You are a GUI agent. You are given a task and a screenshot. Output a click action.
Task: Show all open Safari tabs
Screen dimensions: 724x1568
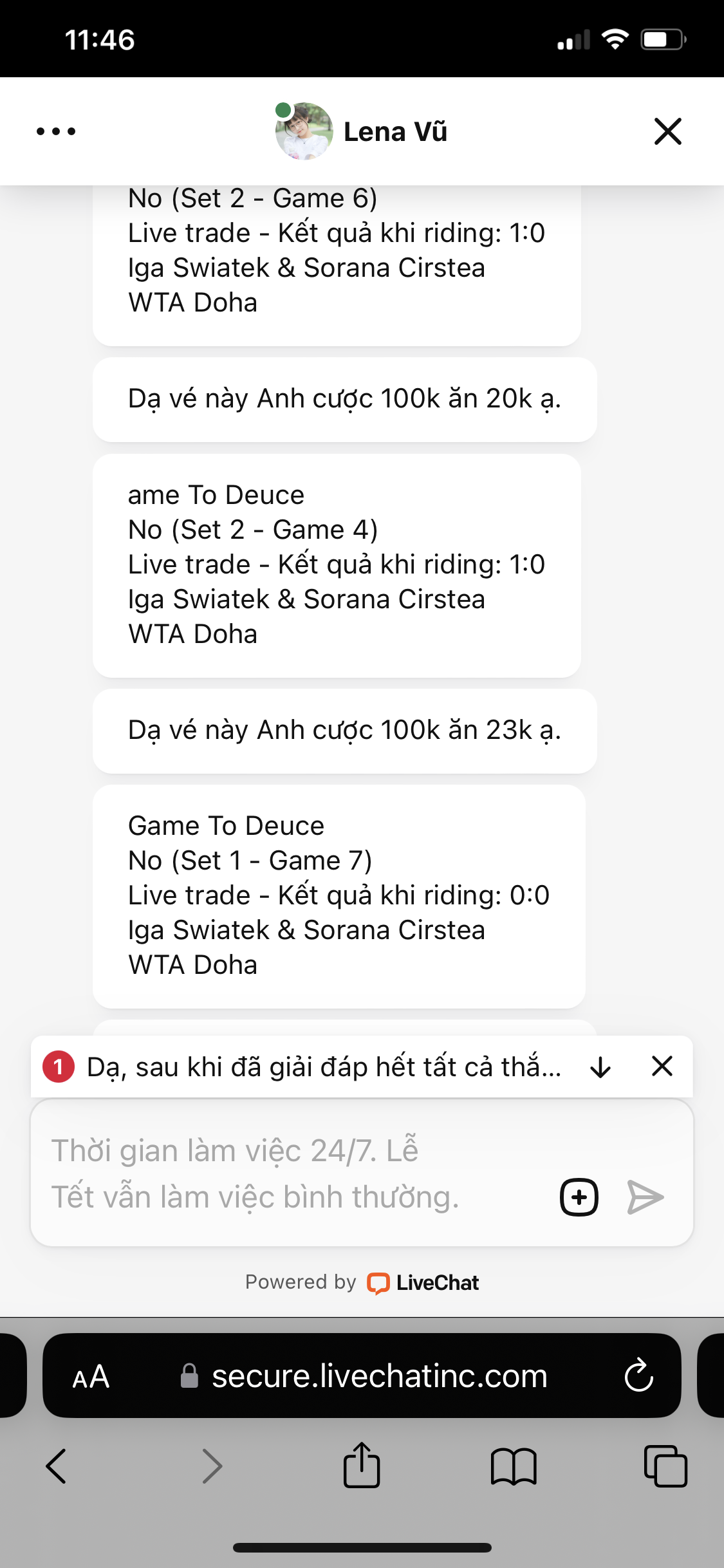(665, 1467)
